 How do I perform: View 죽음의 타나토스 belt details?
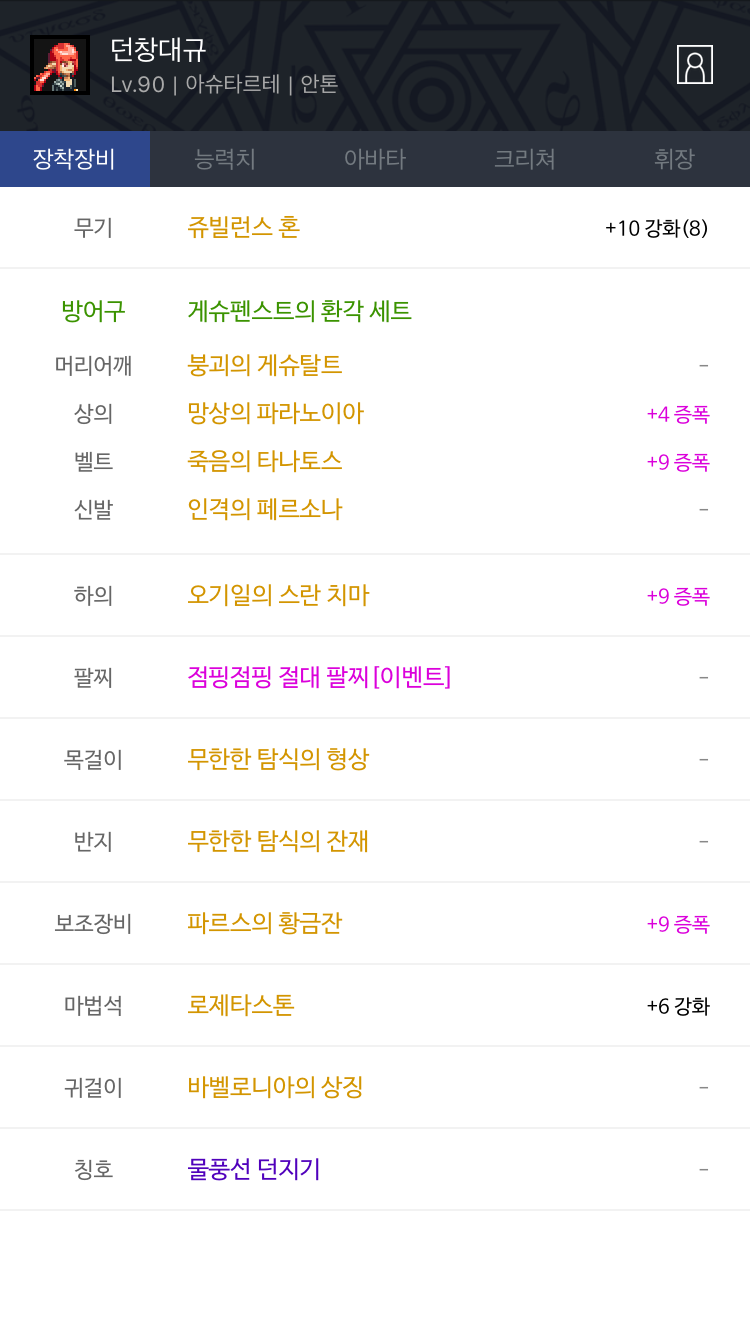coord(265,461)
